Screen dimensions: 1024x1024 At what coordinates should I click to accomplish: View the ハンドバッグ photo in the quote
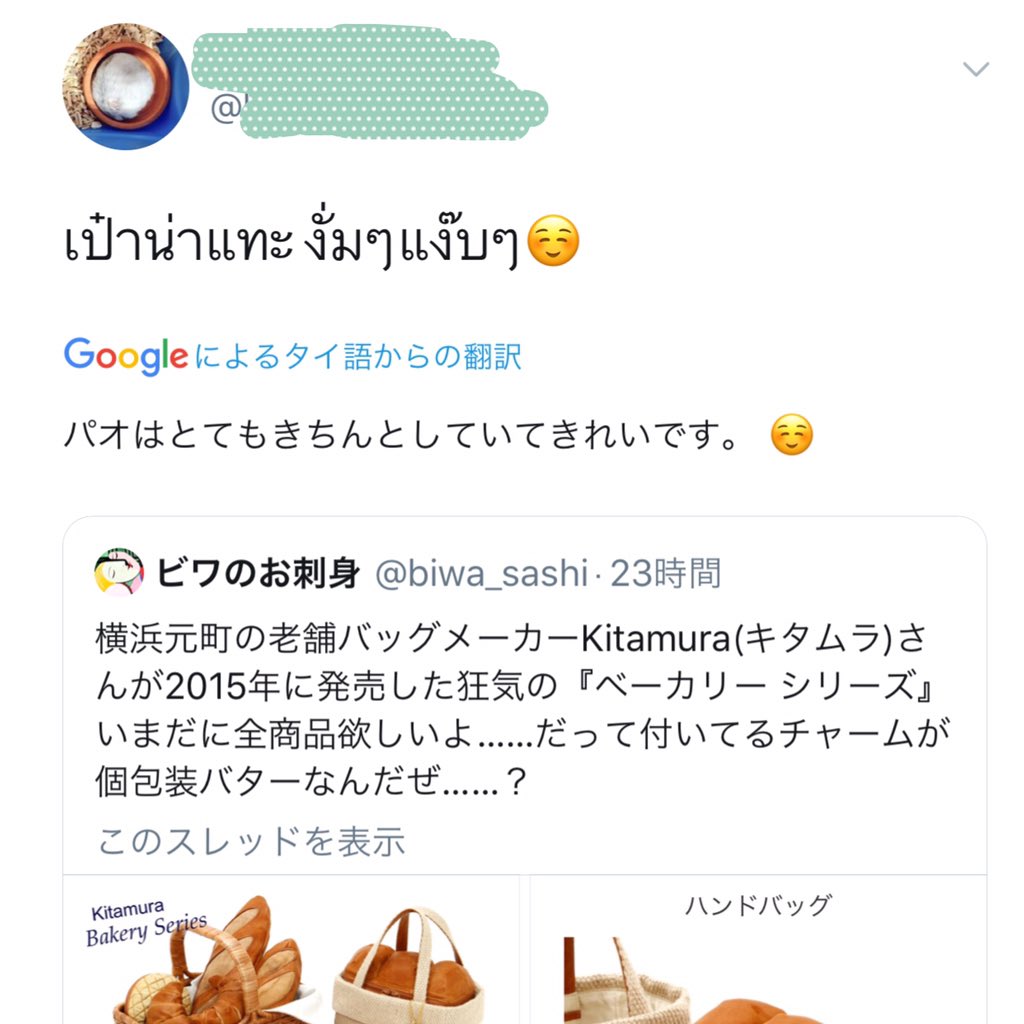757,955
